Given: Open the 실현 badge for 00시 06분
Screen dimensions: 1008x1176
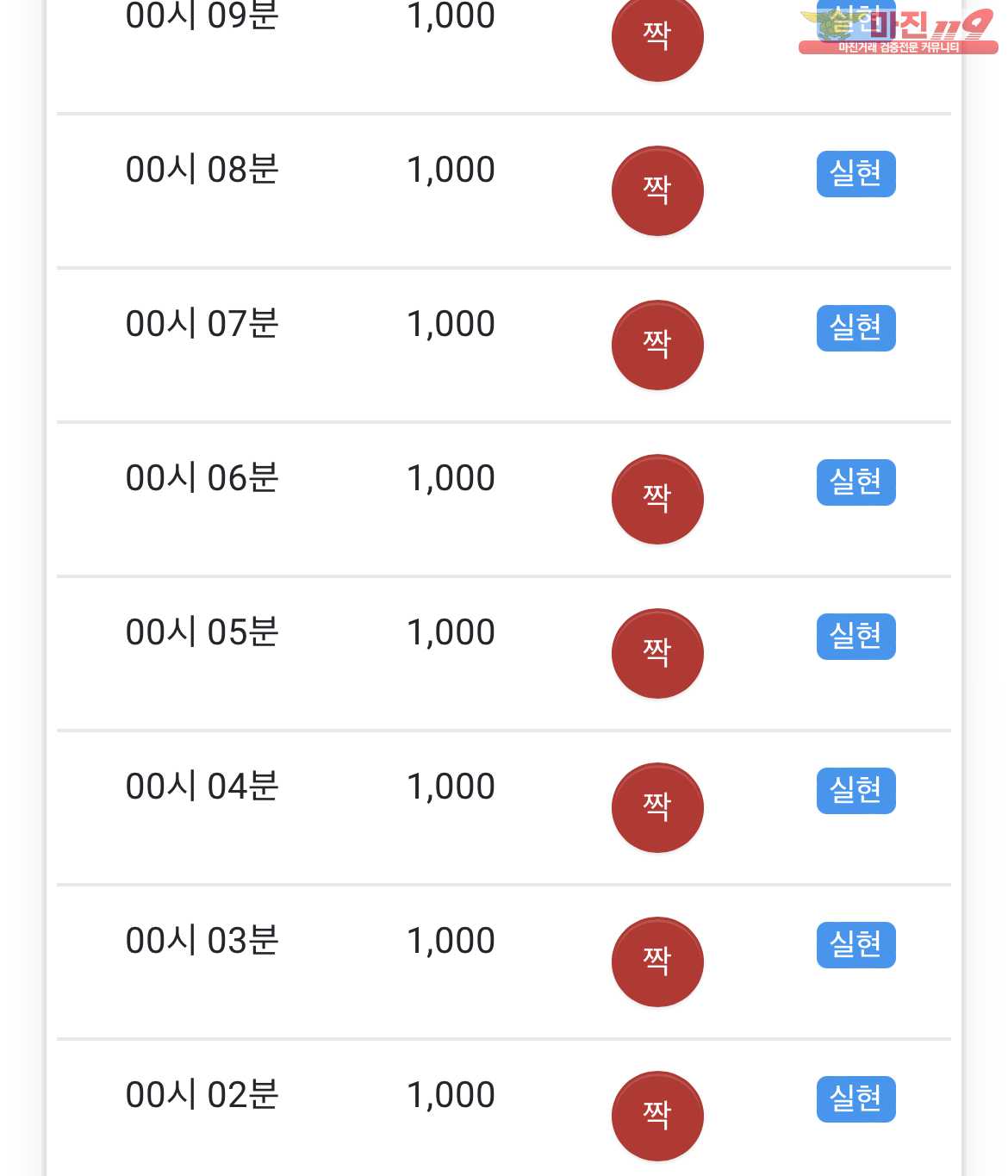Looking at the screenshot, I should pyautogui.click(x=856, y=482).
